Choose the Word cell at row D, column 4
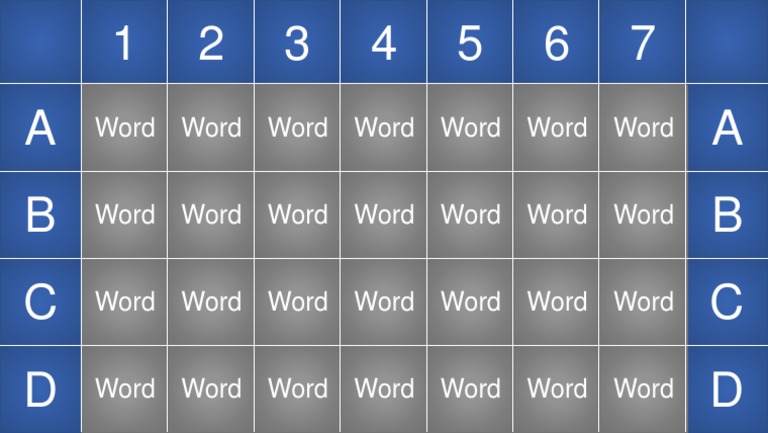 [384, 389]
